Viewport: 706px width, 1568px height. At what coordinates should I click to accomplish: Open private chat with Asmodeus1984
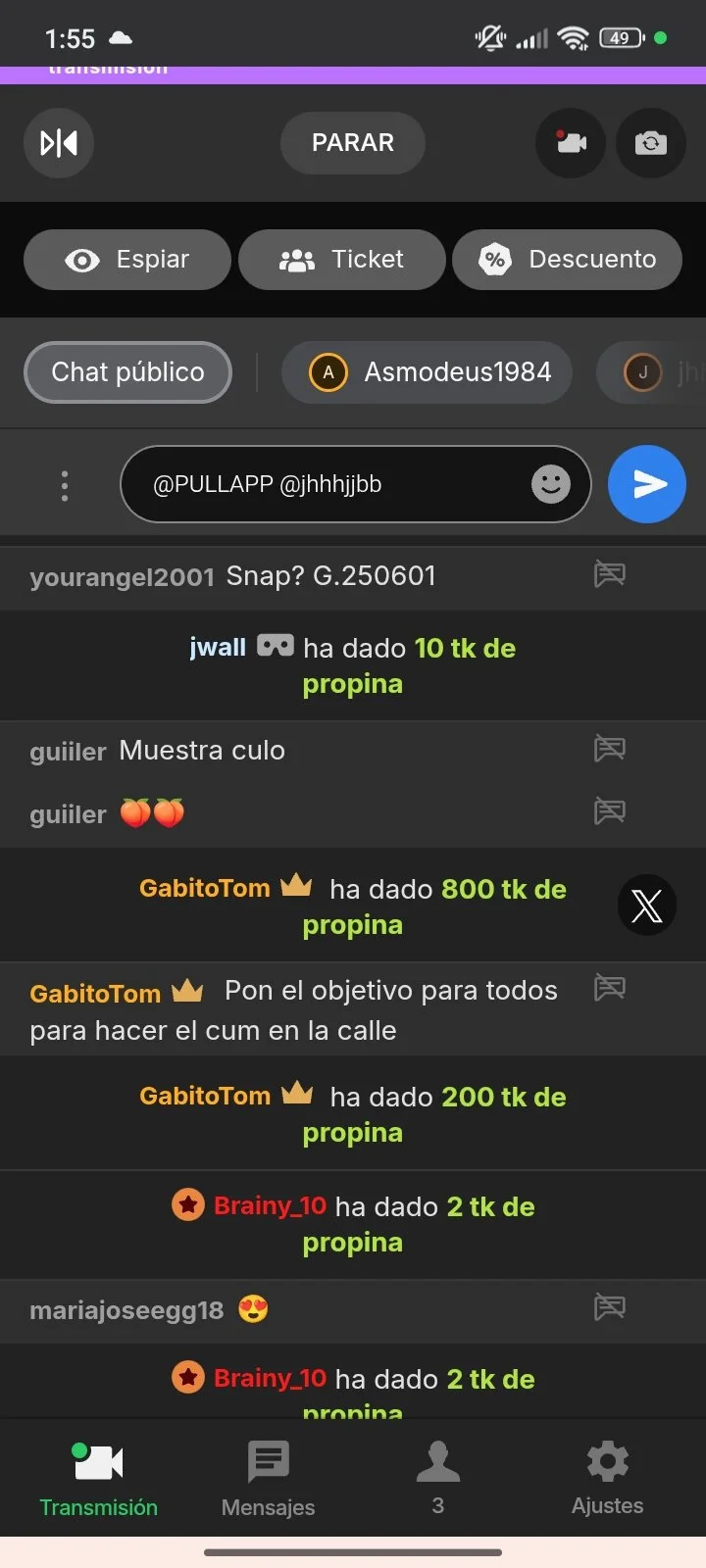(427, 372)
